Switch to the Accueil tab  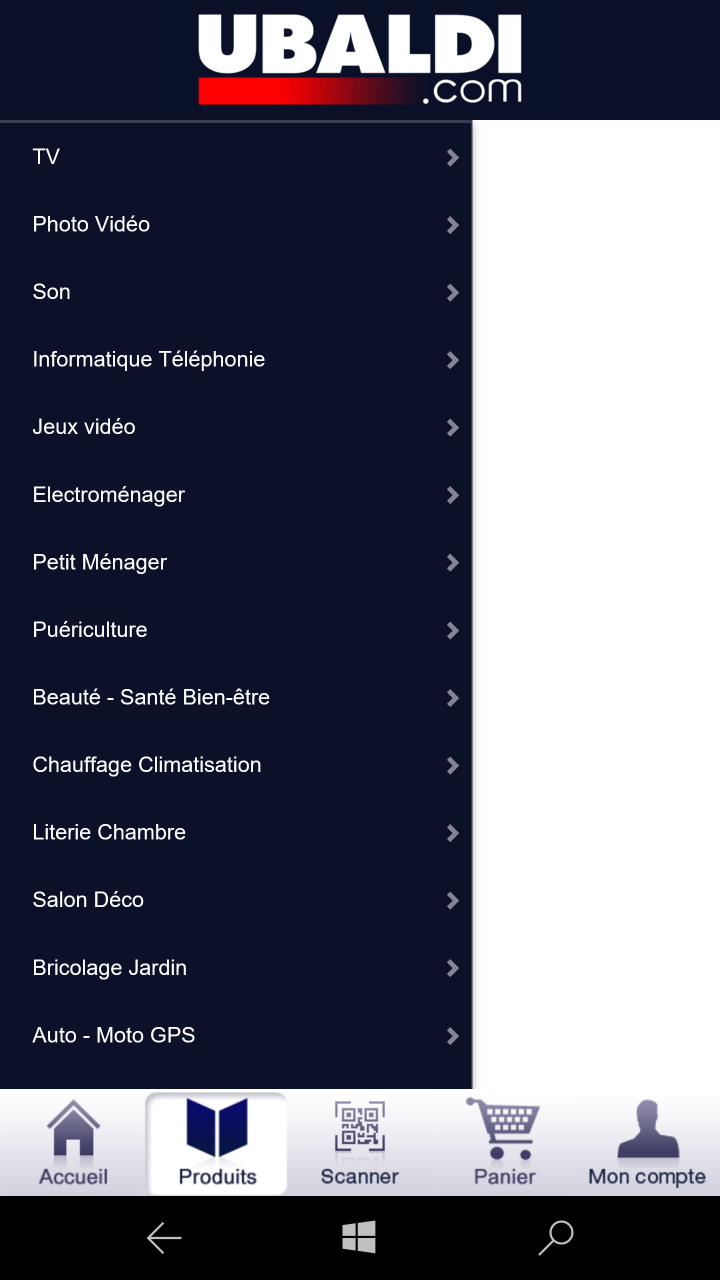tap(73, 1143)
